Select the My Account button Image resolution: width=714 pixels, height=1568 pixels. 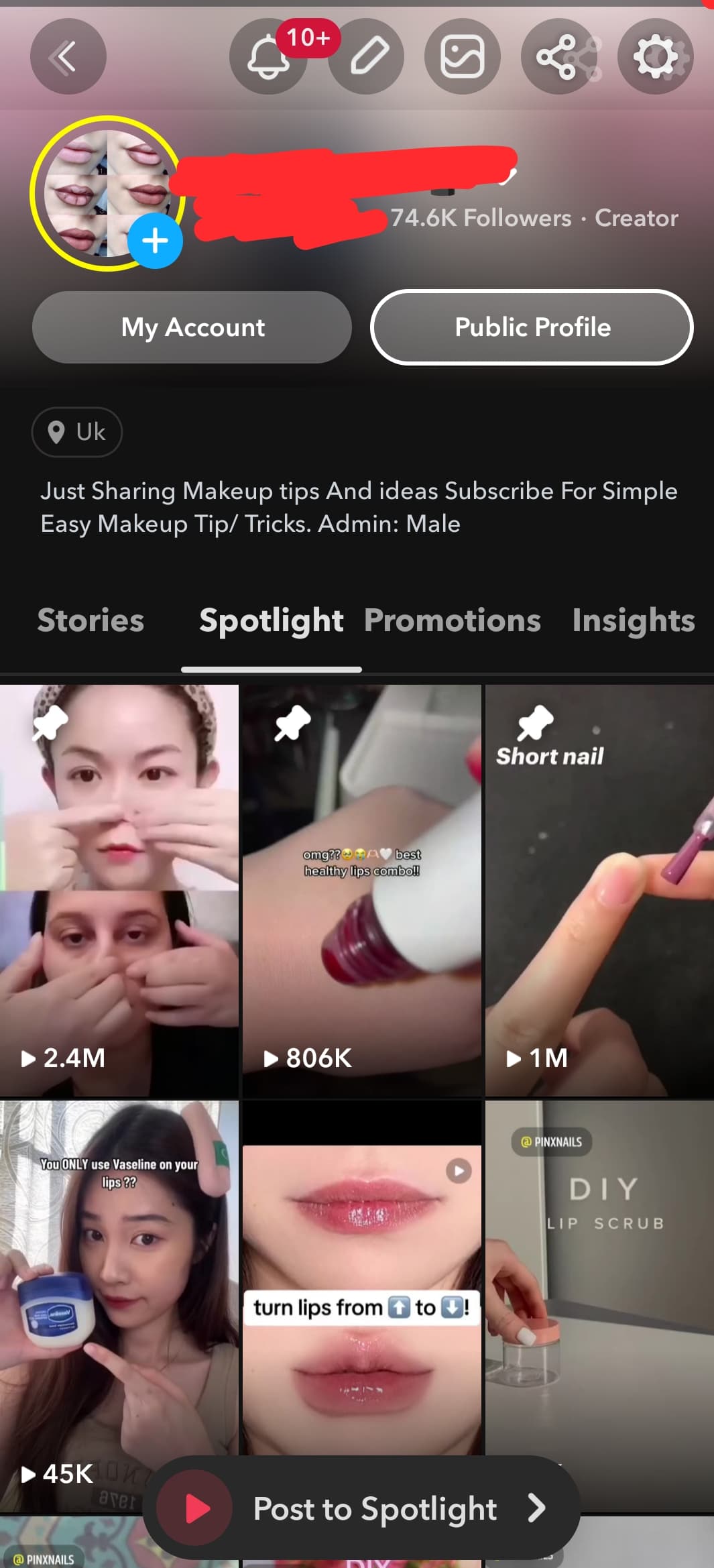(x=192, y=327)
